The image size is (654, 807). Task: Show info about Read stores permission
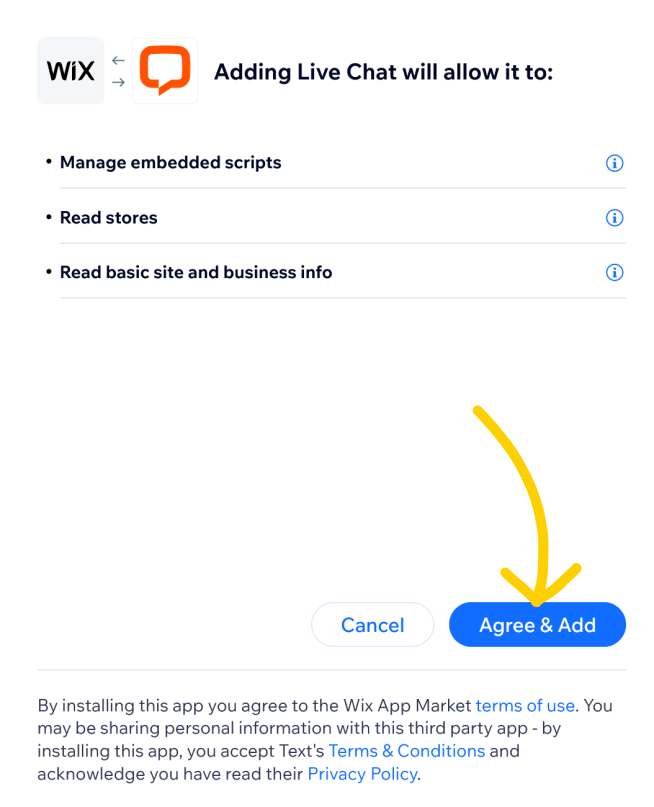[614, 218]
